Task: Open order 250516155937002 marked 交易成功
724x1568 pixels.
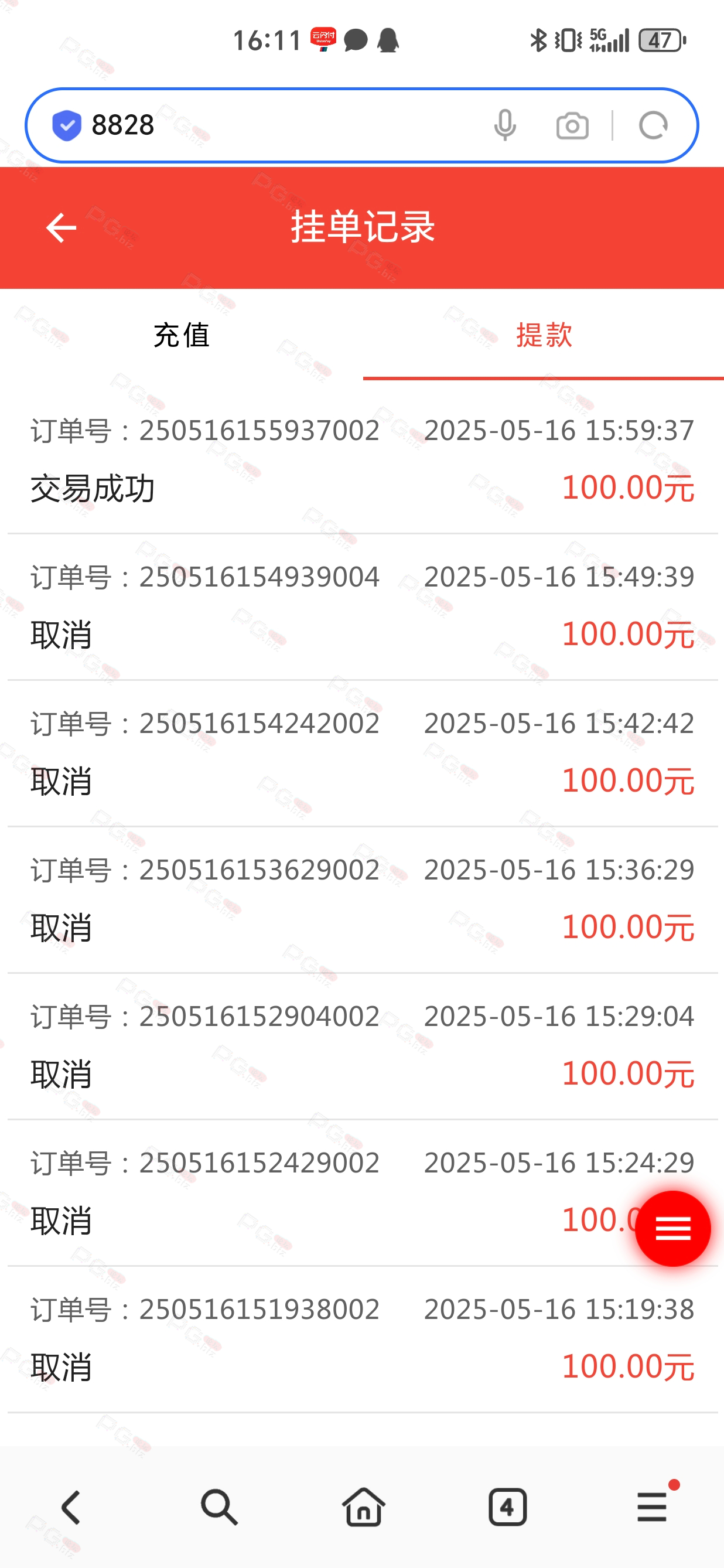Action: pyautogui.click(x=362, y=461)
